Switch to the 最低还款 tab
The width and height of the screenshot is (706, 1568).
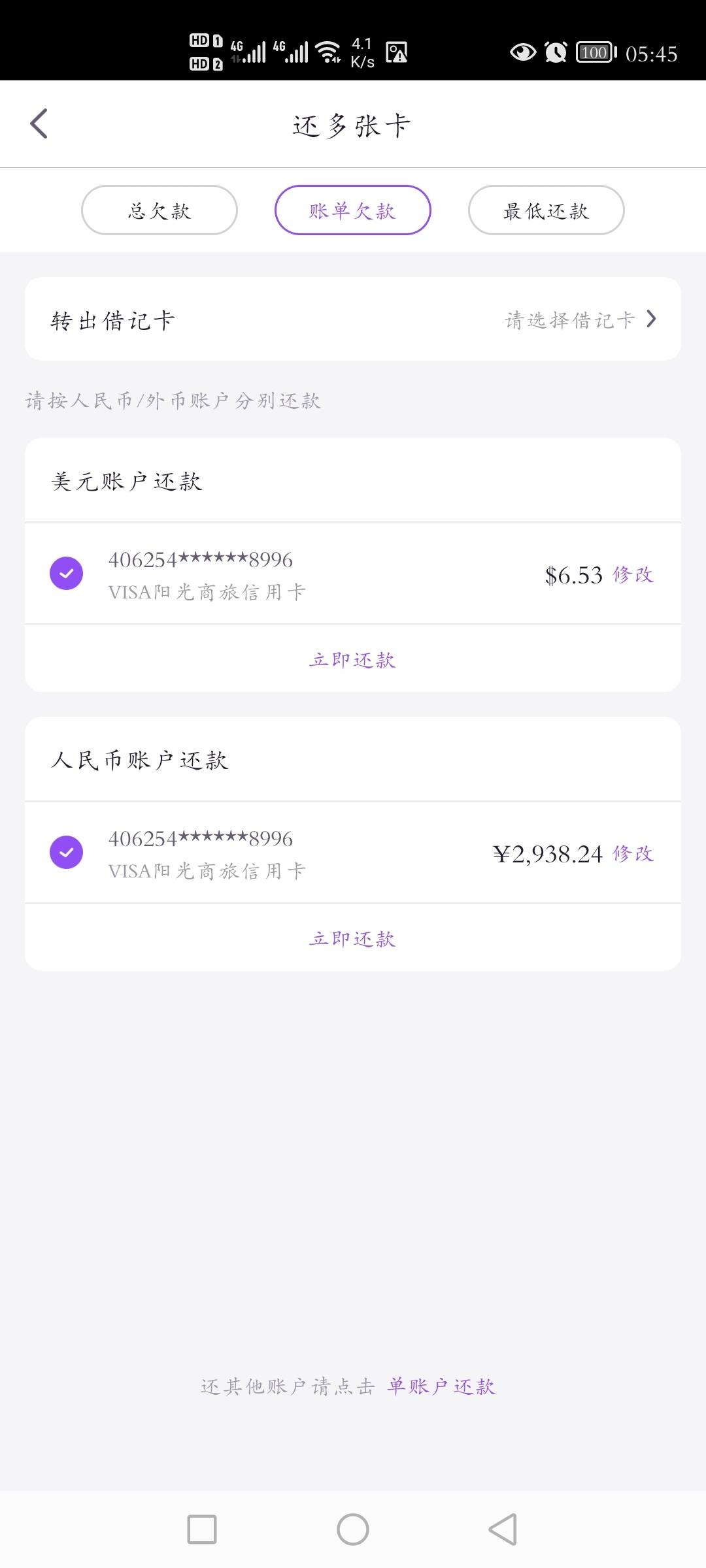click(546, 210)
